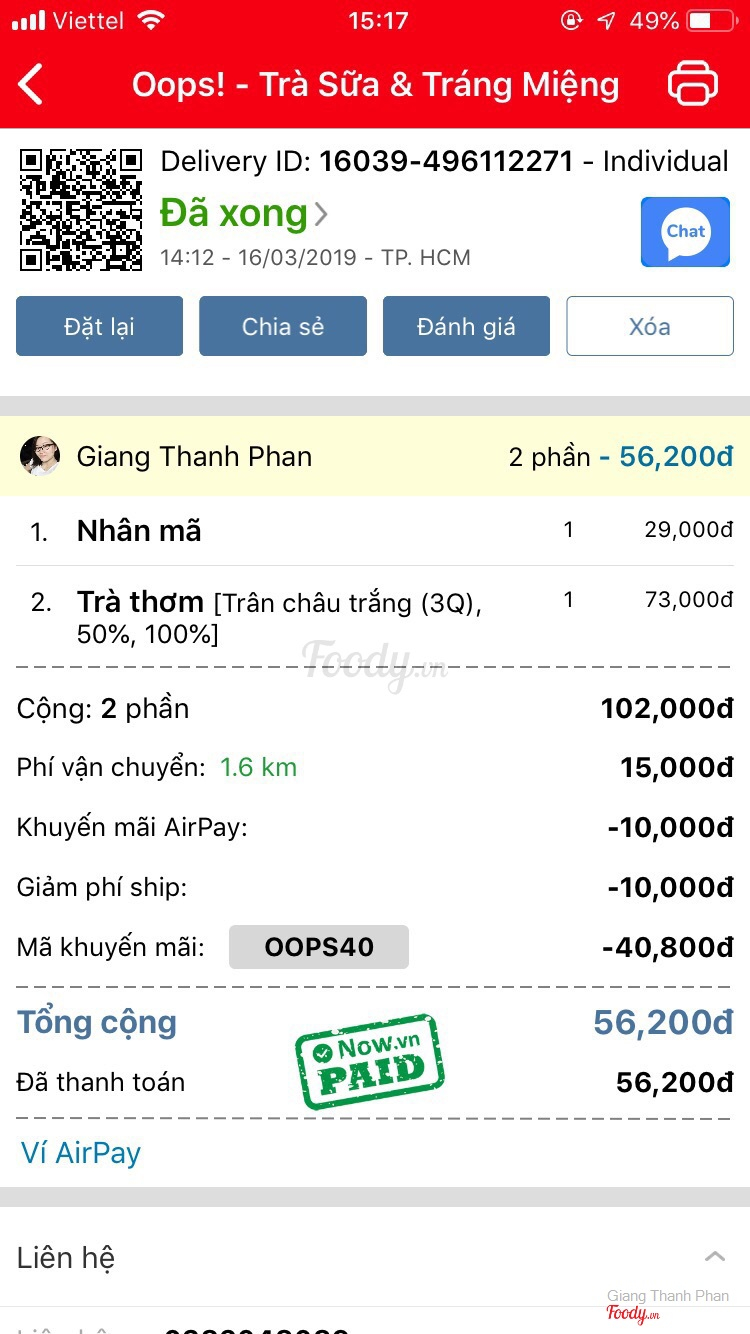Viewport: 750px width, 1334px height.
Task: Tap Đặt lại to reorder
Action: [x=99, y=326]
